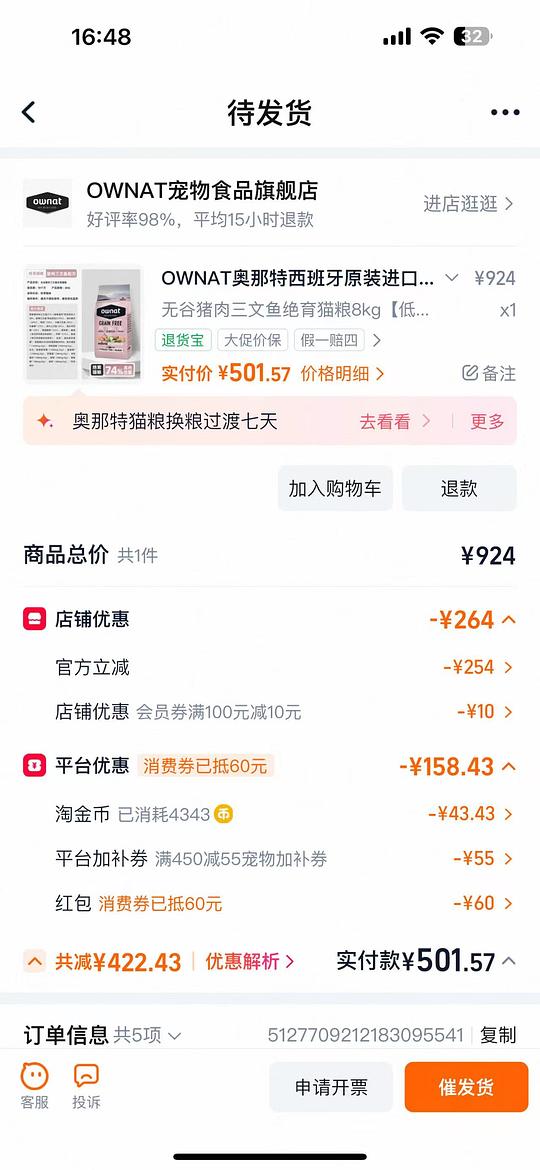This screenshot has height=1170, width=540.
Task: Open the 官方立减 discount row
Action: 269,667
